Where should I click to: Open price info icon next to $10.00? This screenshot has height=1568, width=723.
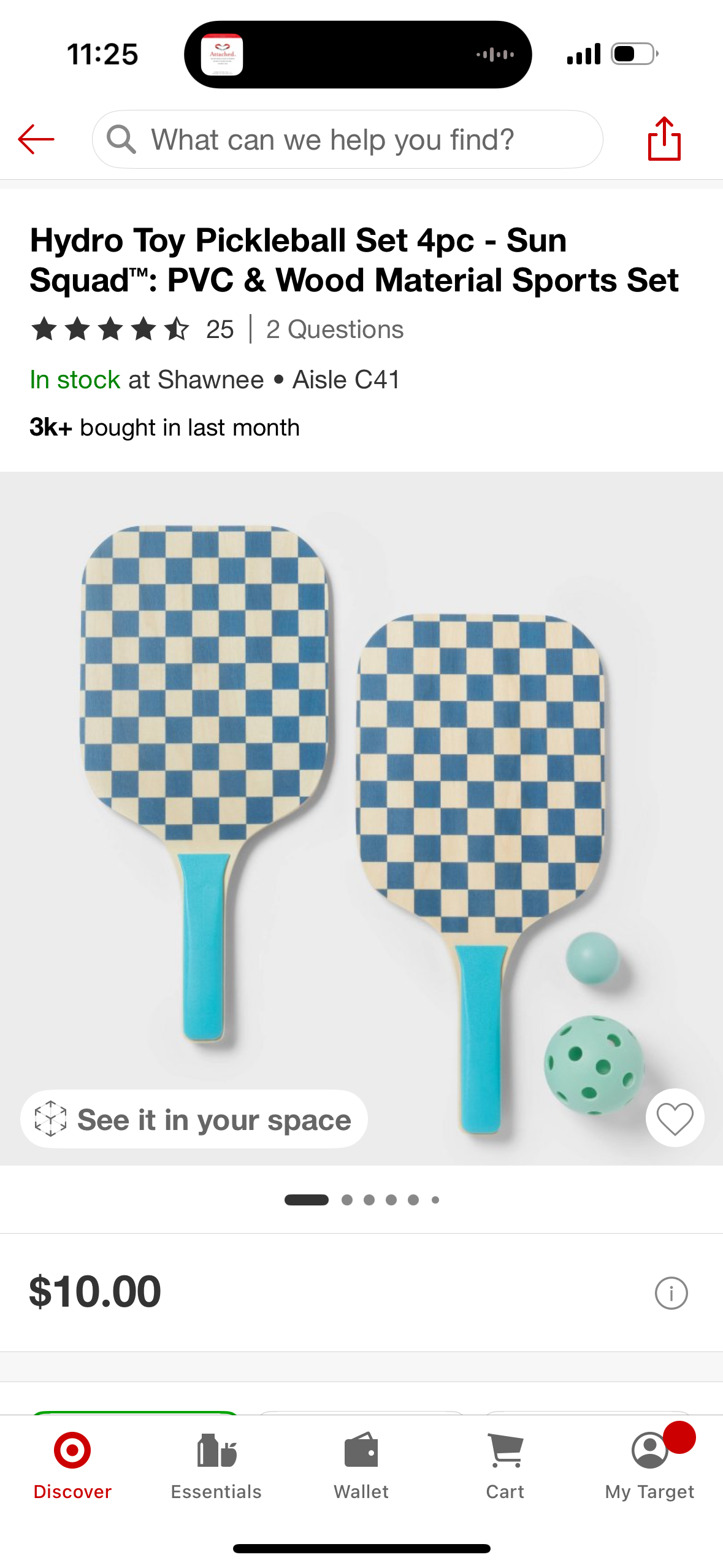pos(671,1293)
